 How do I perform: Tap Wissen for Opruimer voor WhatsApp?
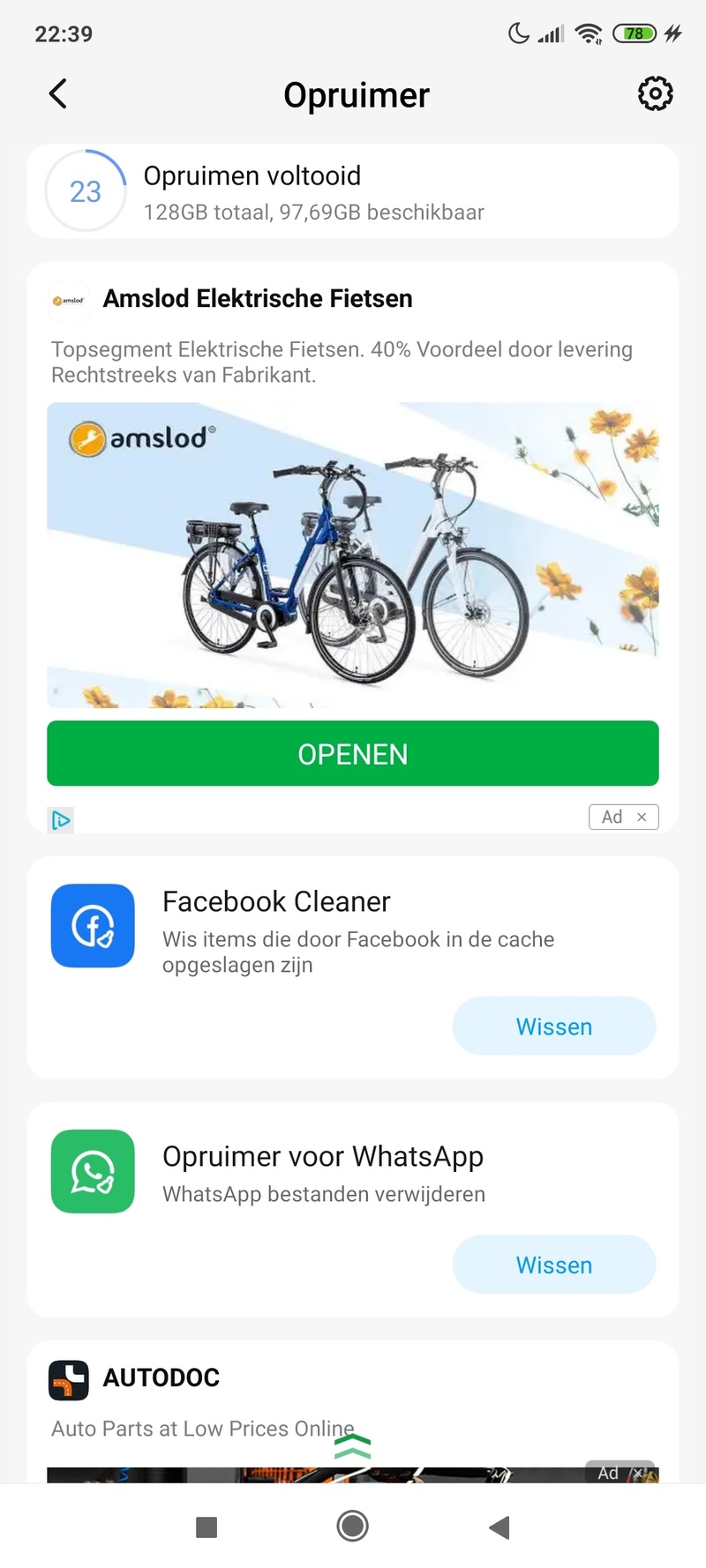point(553,1265)
